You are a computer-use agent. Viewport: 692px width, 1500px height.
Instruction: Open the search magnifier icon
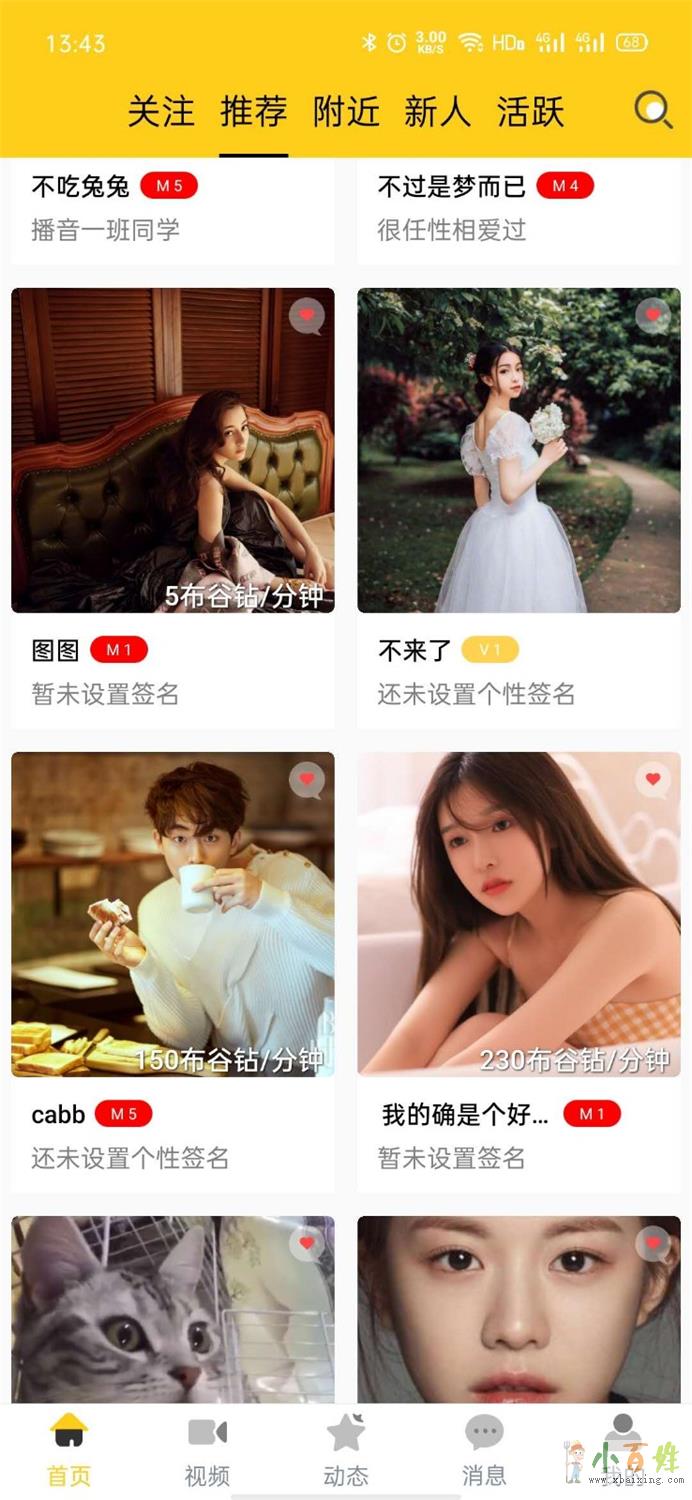click(653, 110)
